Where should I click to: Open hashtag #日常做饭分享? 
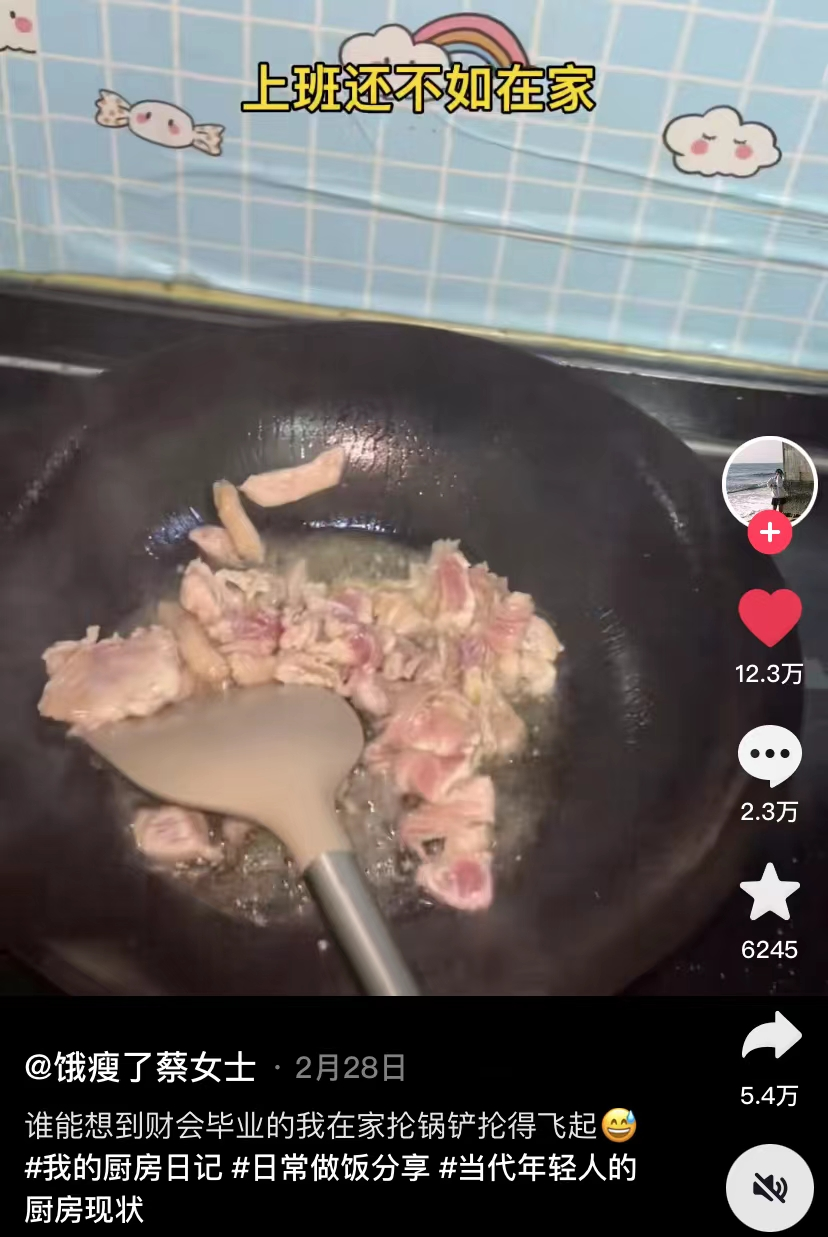(330, 1168)
